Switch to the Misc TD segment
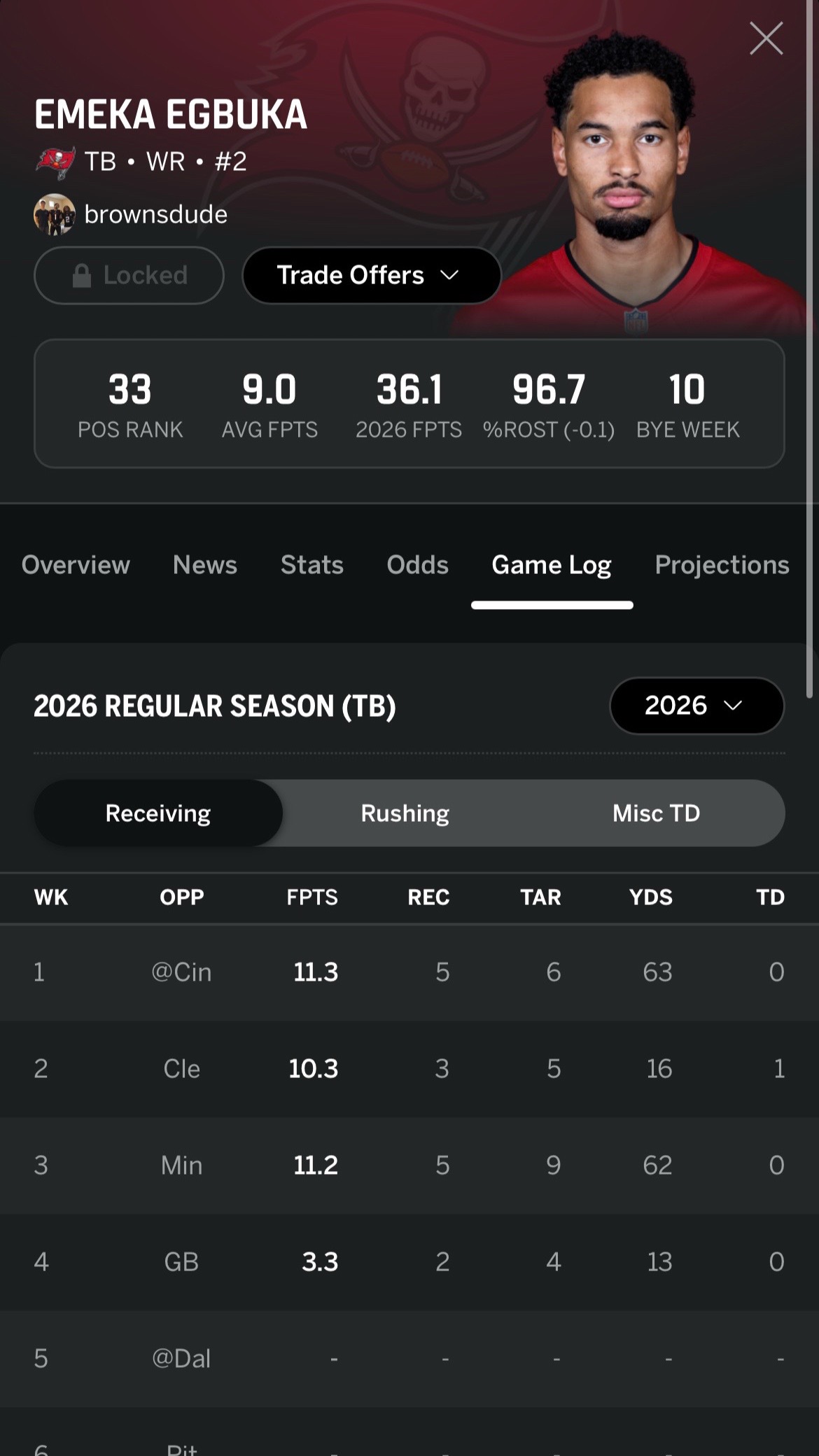Image resolution: width=819 pixels, height=1456 pixels. (656, 813)
